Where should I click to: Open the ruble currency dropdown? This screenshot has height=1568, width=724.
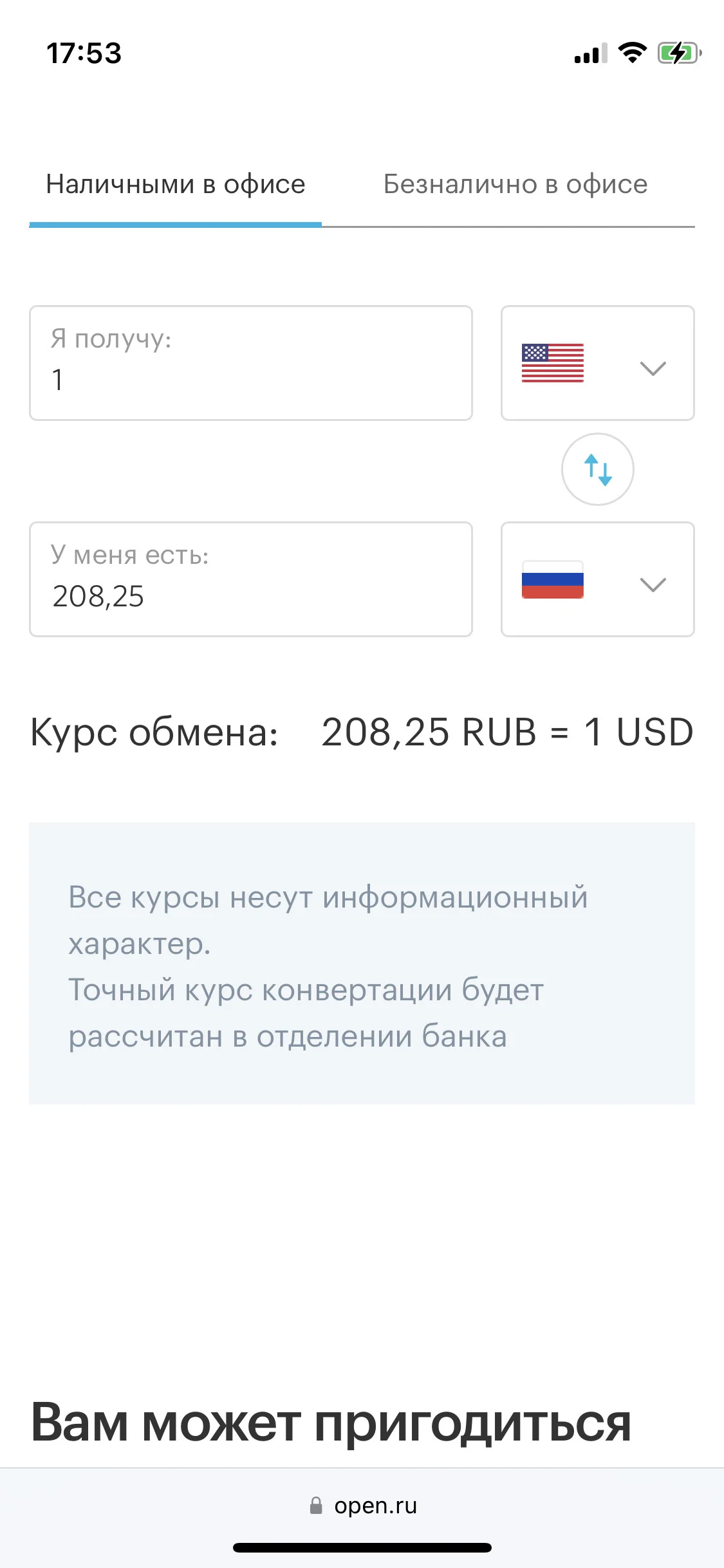point(598,579)
